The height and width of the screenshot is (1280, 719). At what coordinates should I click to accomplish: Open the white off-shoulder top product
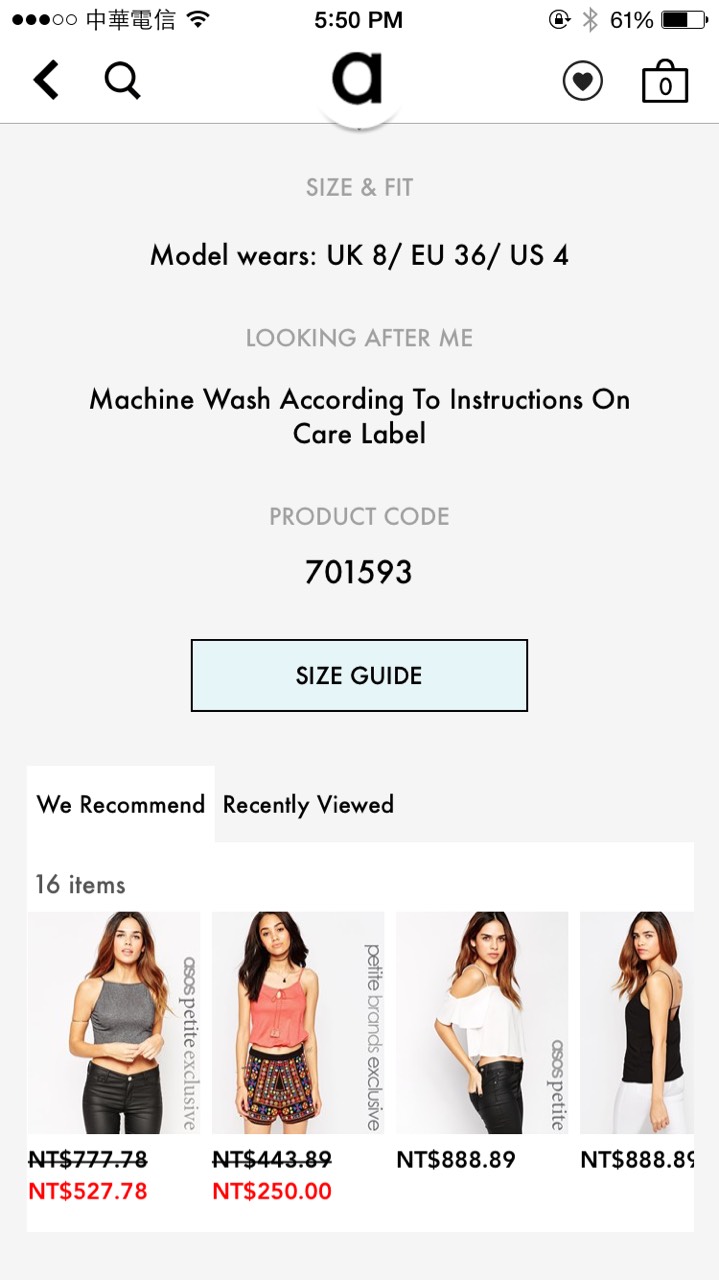[x=482, y=1022]
